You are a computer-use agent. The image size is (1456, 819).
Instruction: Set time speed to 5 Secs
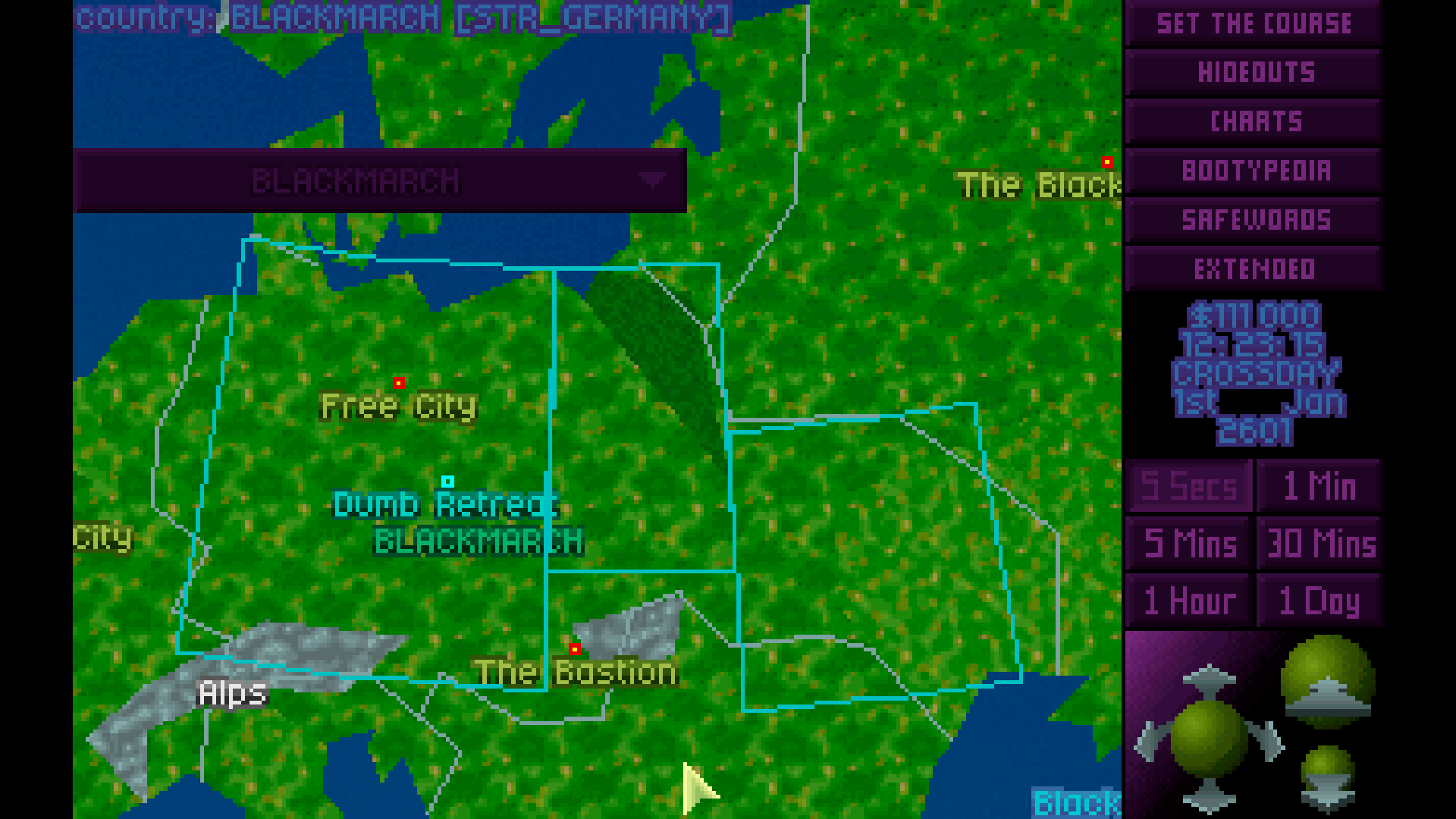1188,486
